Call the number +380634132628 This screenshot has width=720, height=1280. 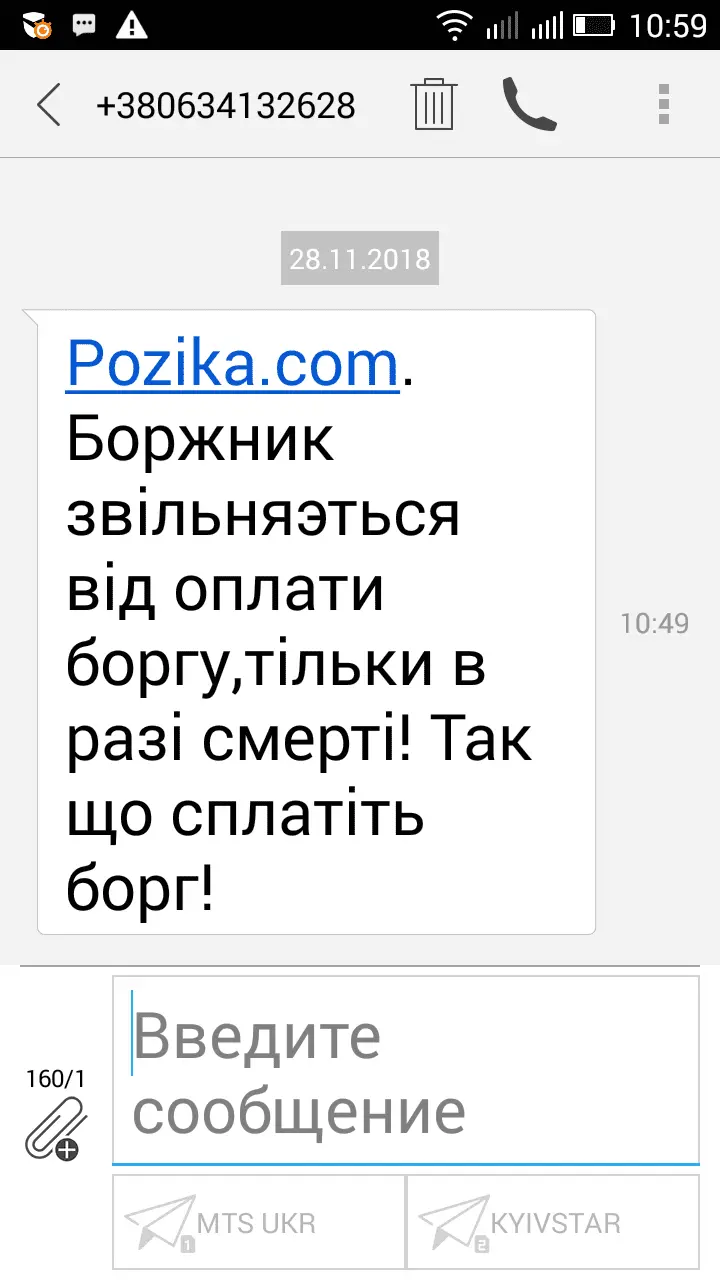click(529, 104)
